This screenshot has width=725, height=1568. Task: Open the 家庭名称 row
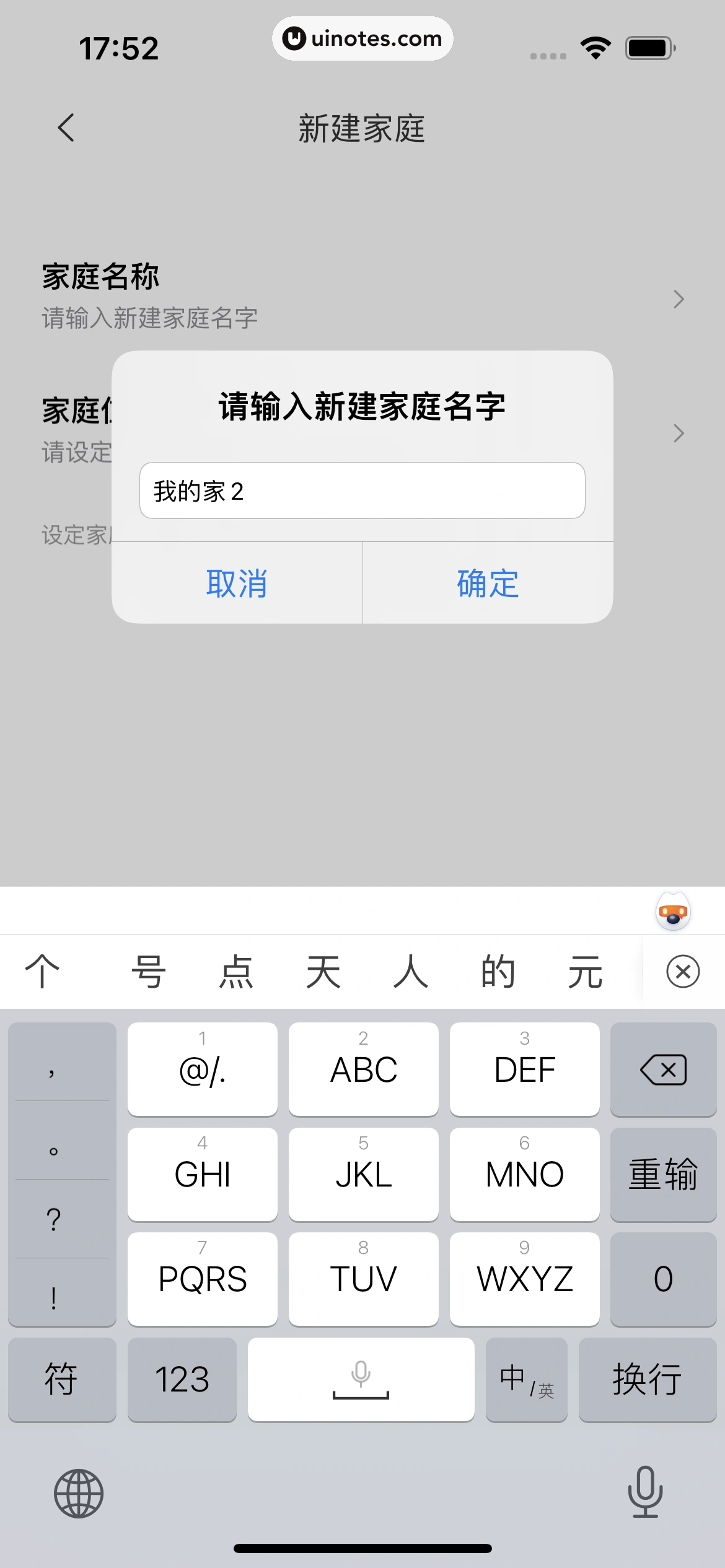pos(362,297)
